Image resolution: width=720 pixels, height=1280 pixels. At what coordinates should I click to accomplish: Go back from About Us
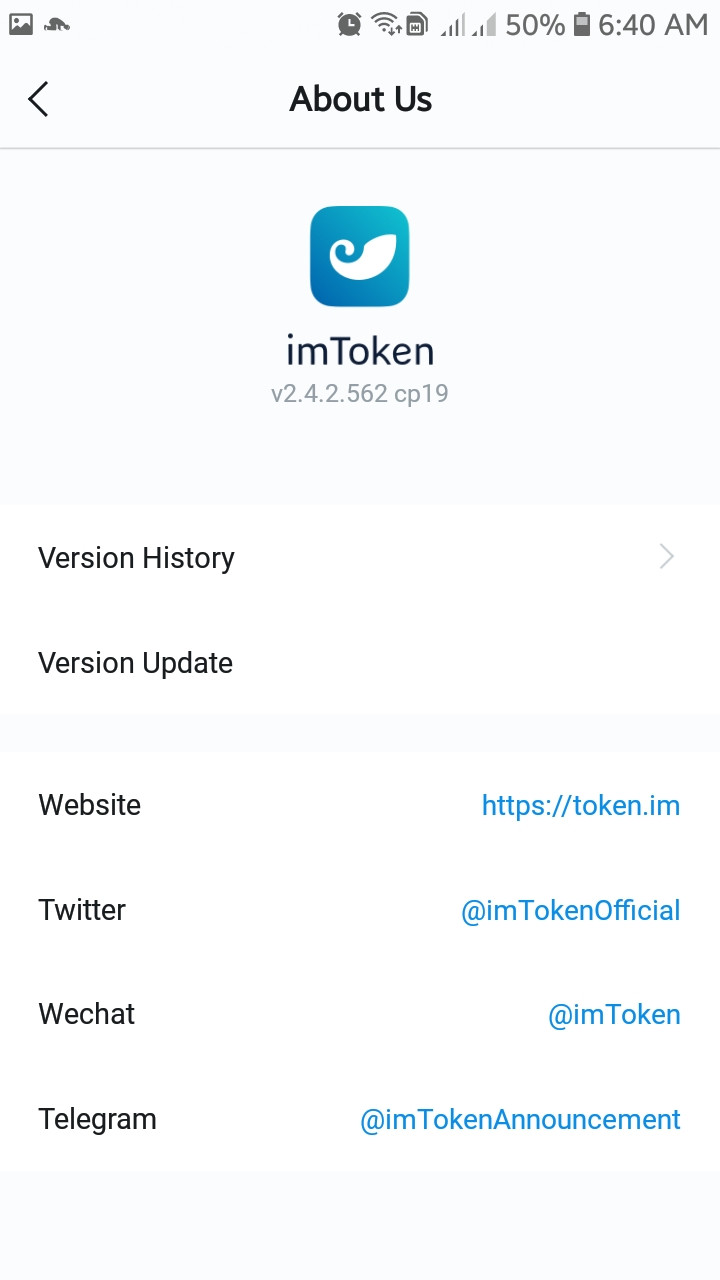38,99
